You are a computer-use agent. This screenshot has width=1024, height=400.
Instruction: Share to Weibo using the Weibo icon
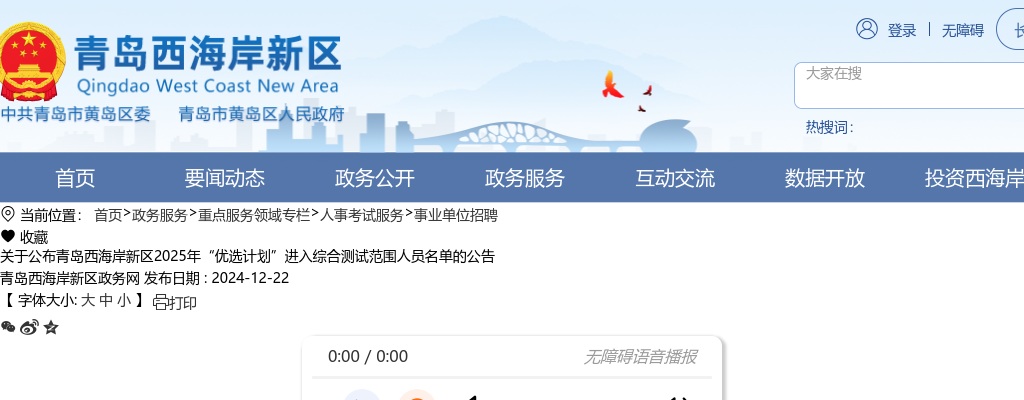pos(29,327)
